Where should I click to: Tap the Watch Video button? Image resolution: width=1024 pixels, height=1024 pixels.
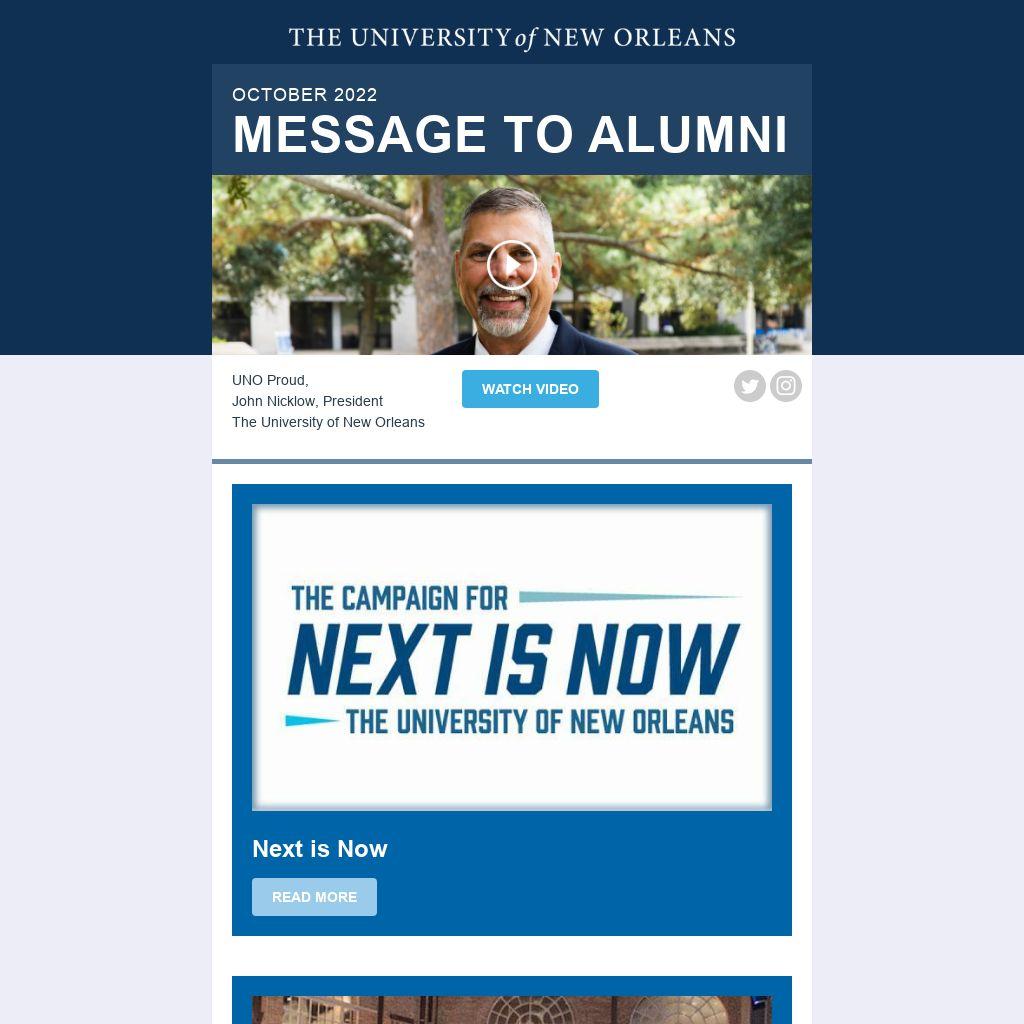point(530,389)
